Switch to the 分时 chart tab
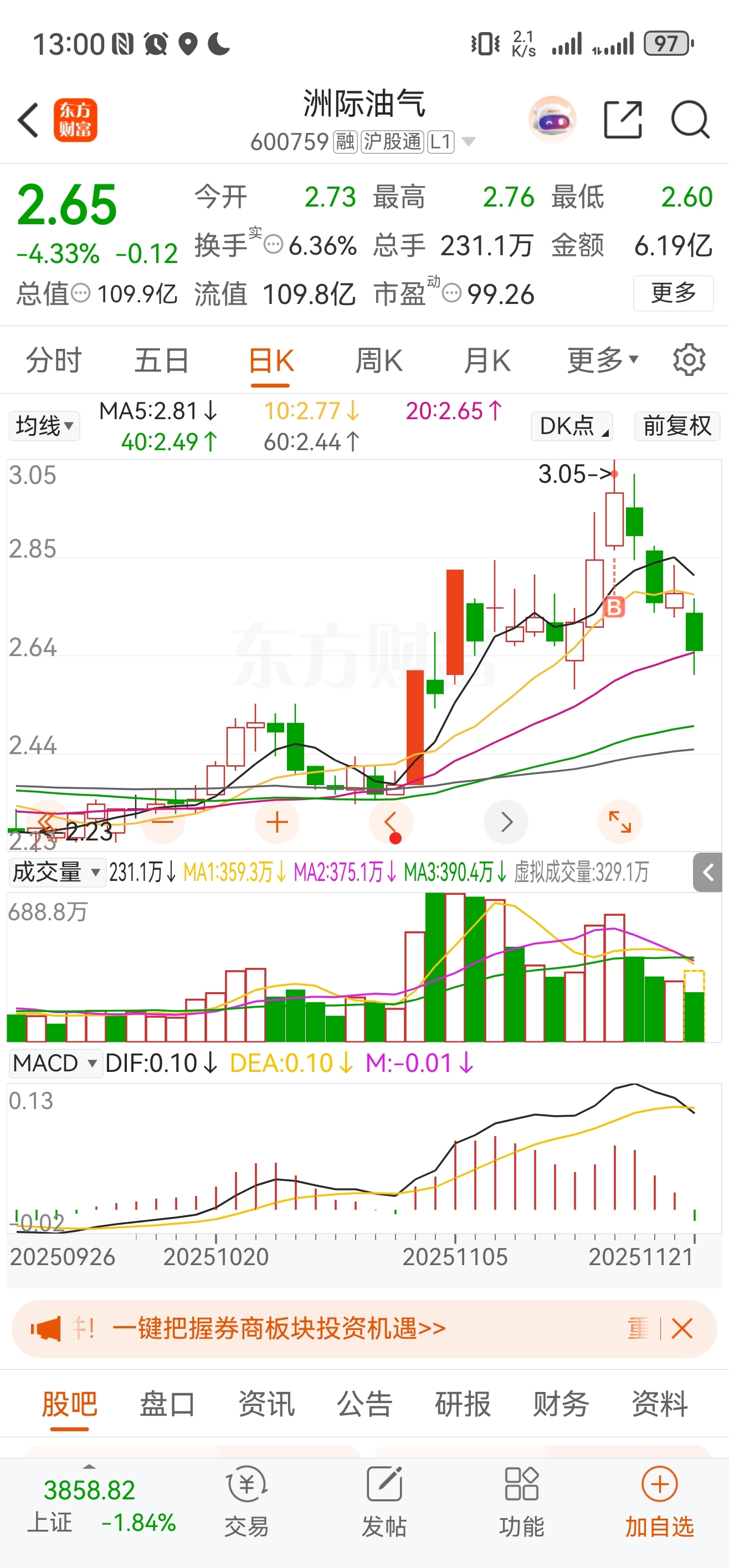Viewport: 729px width, 1568px height. click(54, 360)
